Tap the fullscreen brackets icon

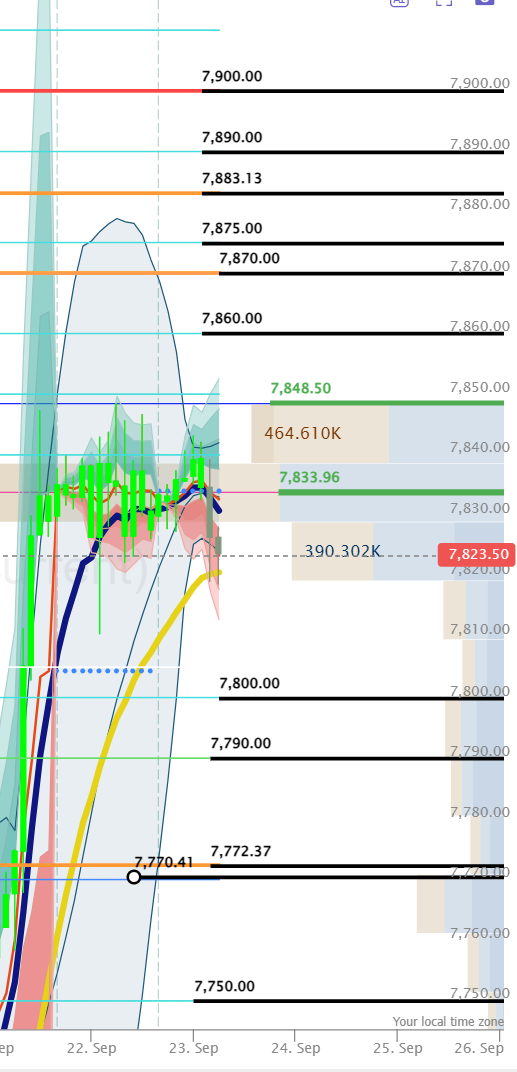click(444, 2)
